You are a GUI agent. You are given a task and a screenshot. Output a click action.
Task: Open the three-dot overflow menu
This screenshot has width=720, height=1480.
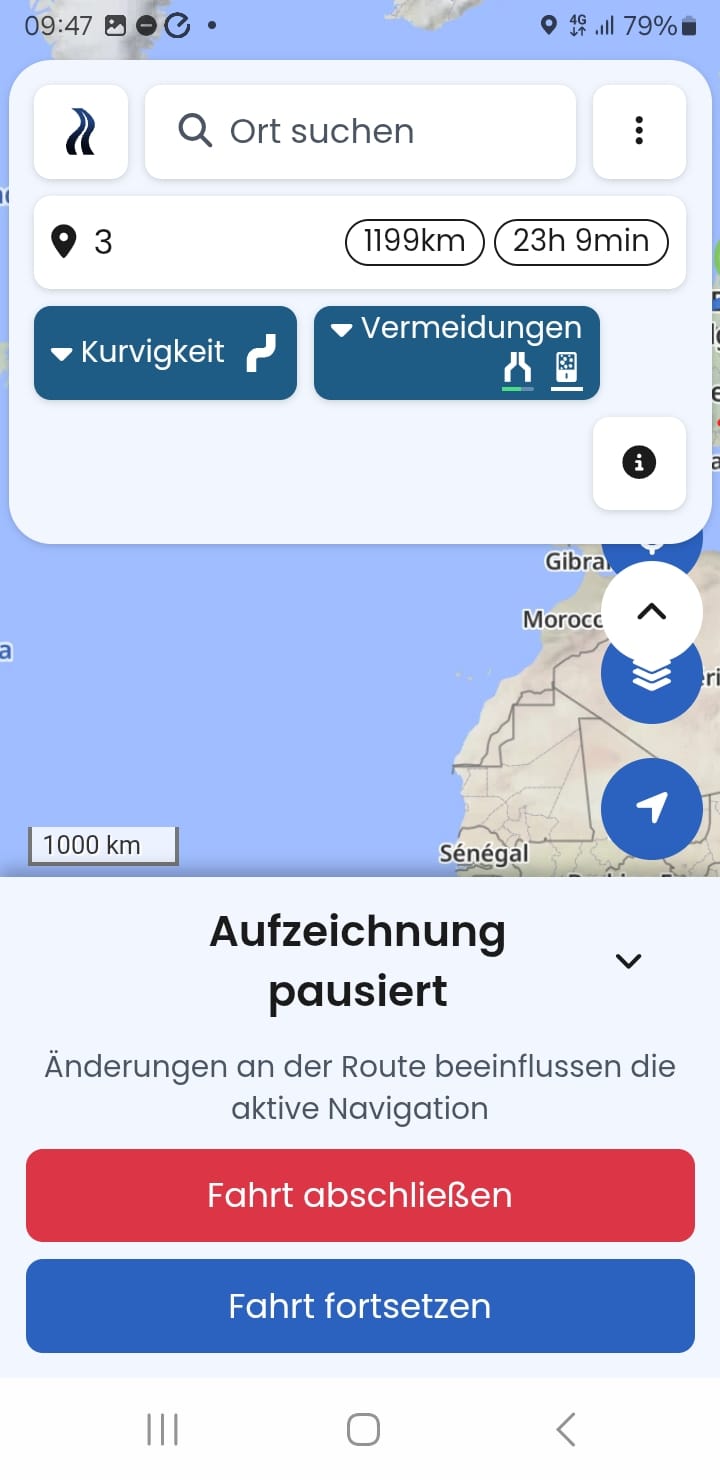(x=639, y=132)
